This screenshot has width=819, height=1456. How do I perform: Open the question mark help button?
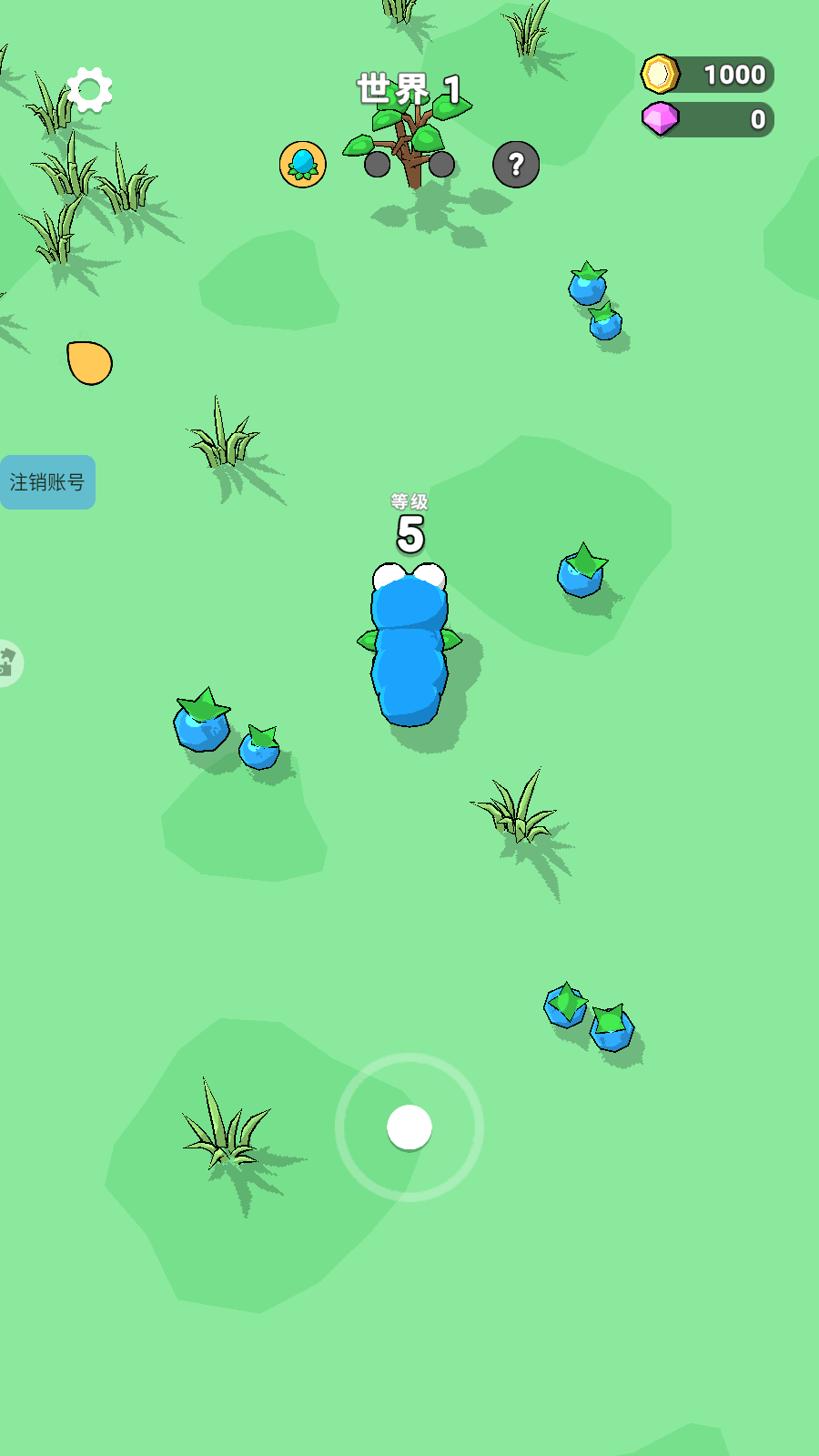coord(516,165)
